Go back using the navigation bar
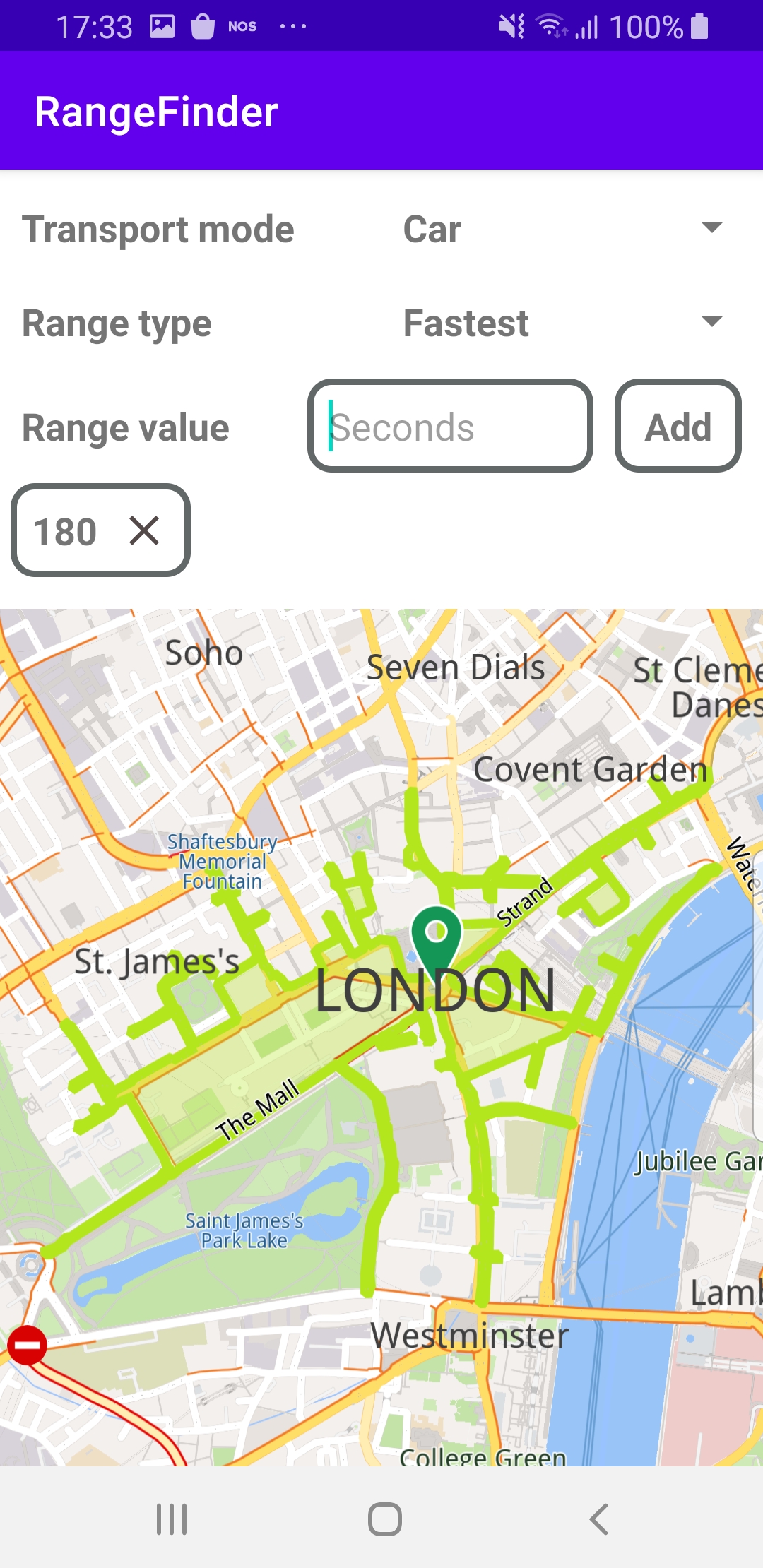 (598, 1519)
